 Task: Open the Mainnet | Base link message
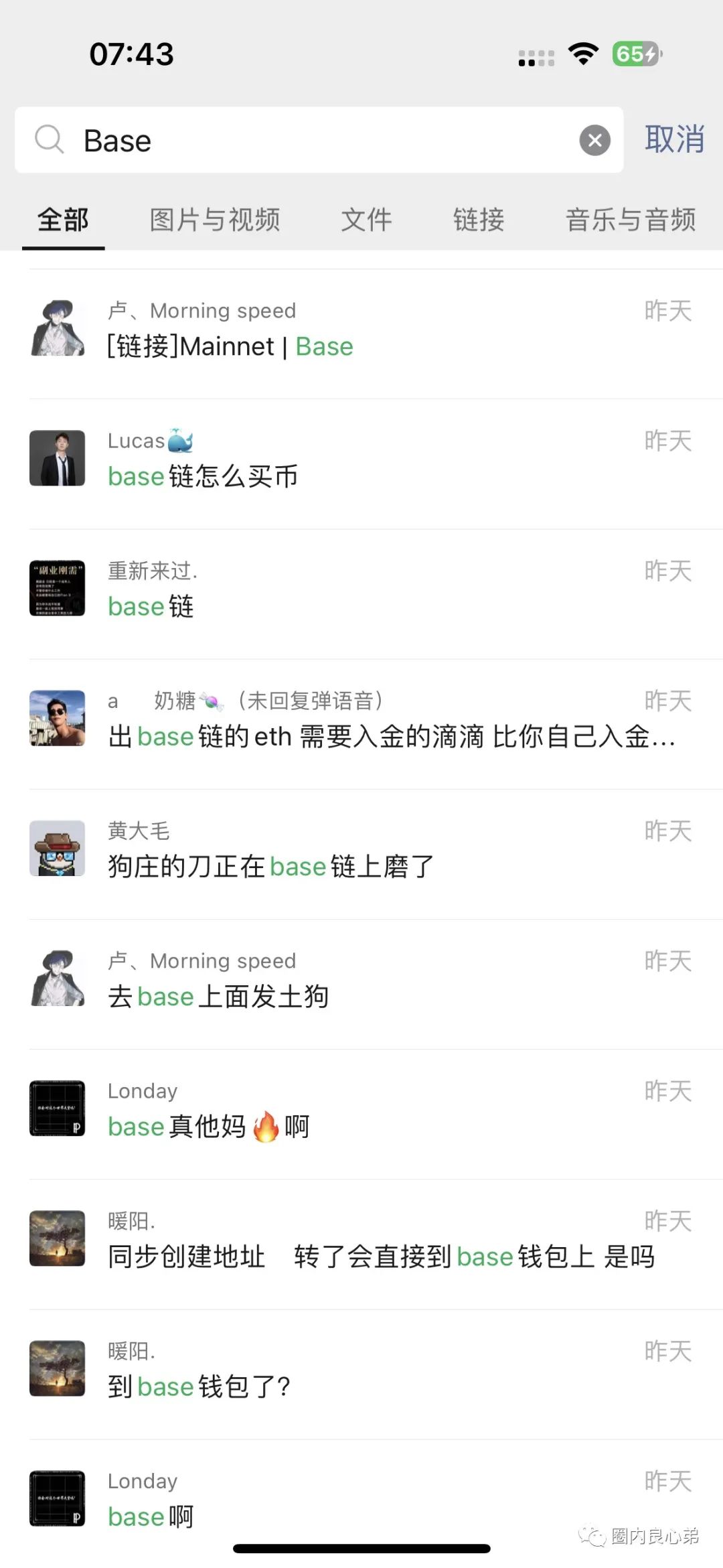coord(229,346)
